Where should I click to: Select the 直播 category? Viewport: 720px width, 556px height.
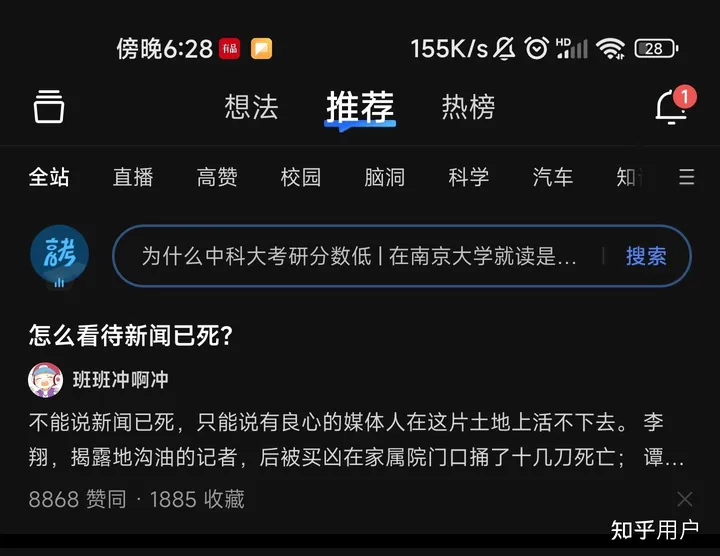tap(133, 177)
